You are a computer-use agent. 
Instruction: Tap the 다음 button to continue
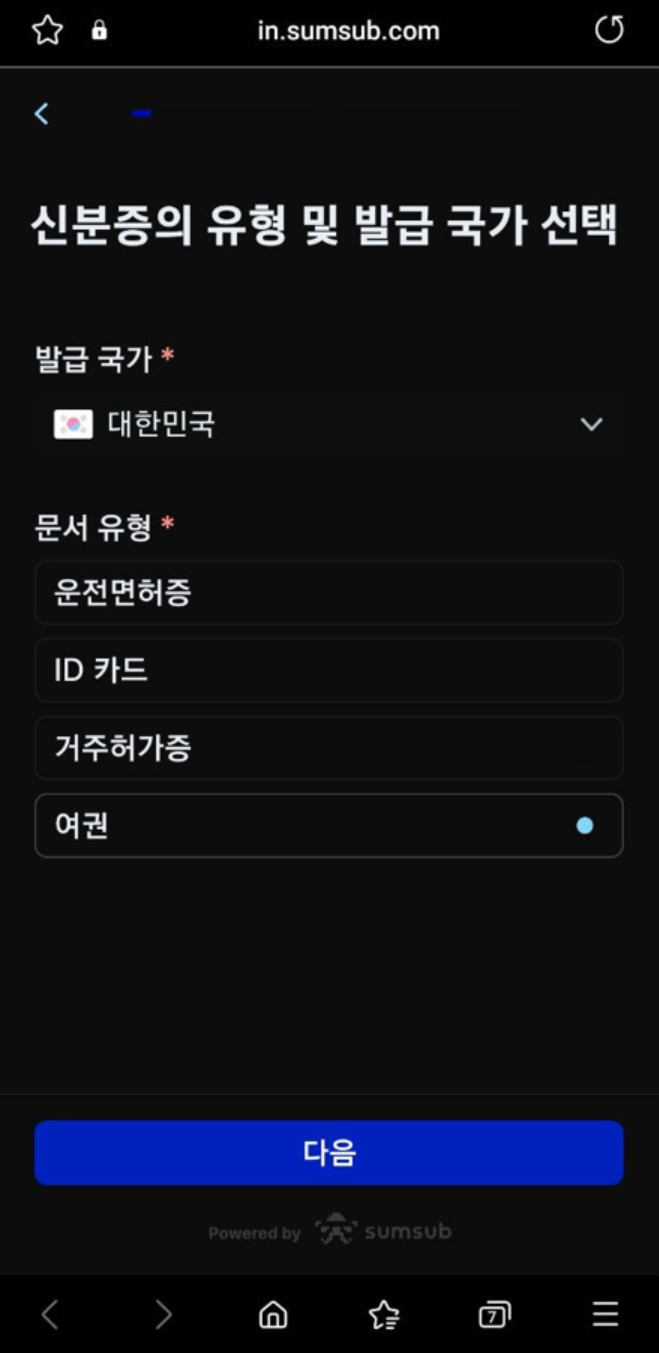click(x=328, y=1153)
